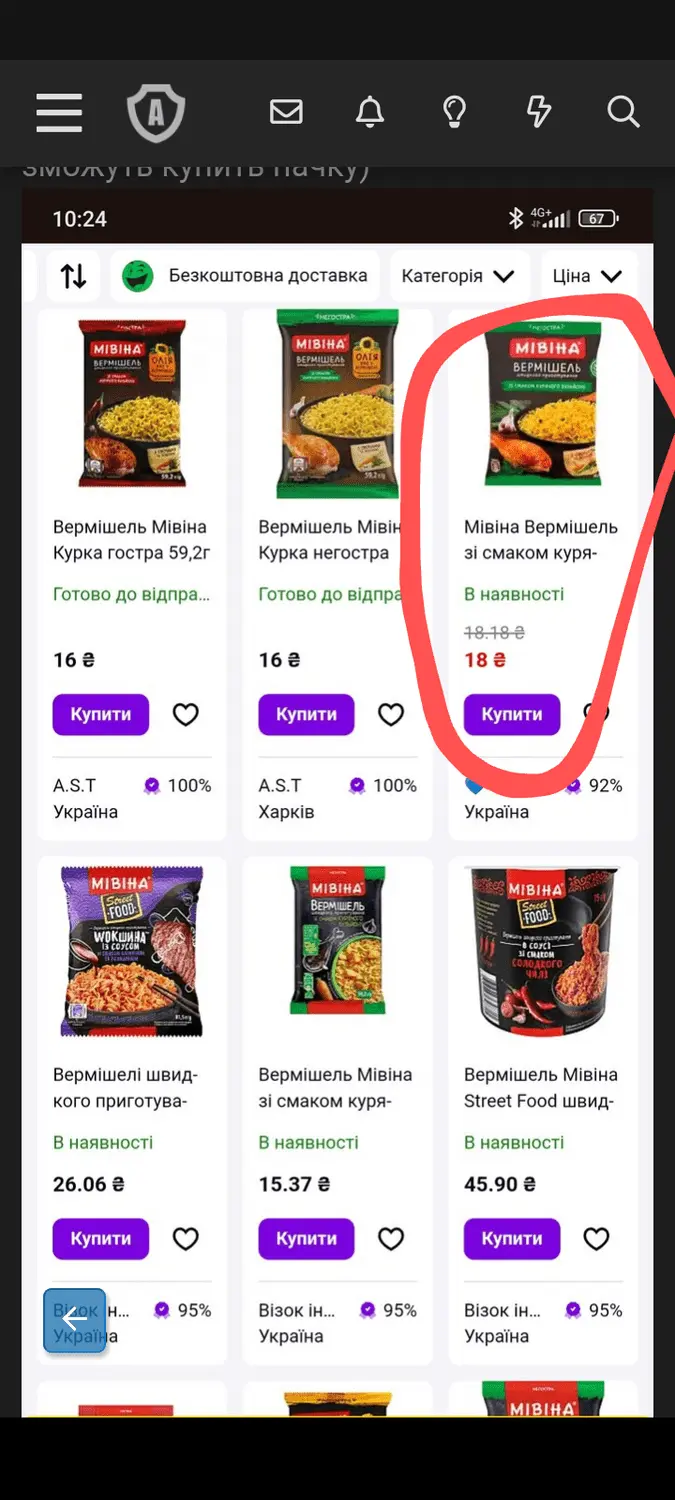Viewport: 675px width, 1500px height.
Task: Open the hamburger drawer menu
Action: coord(59,112)
